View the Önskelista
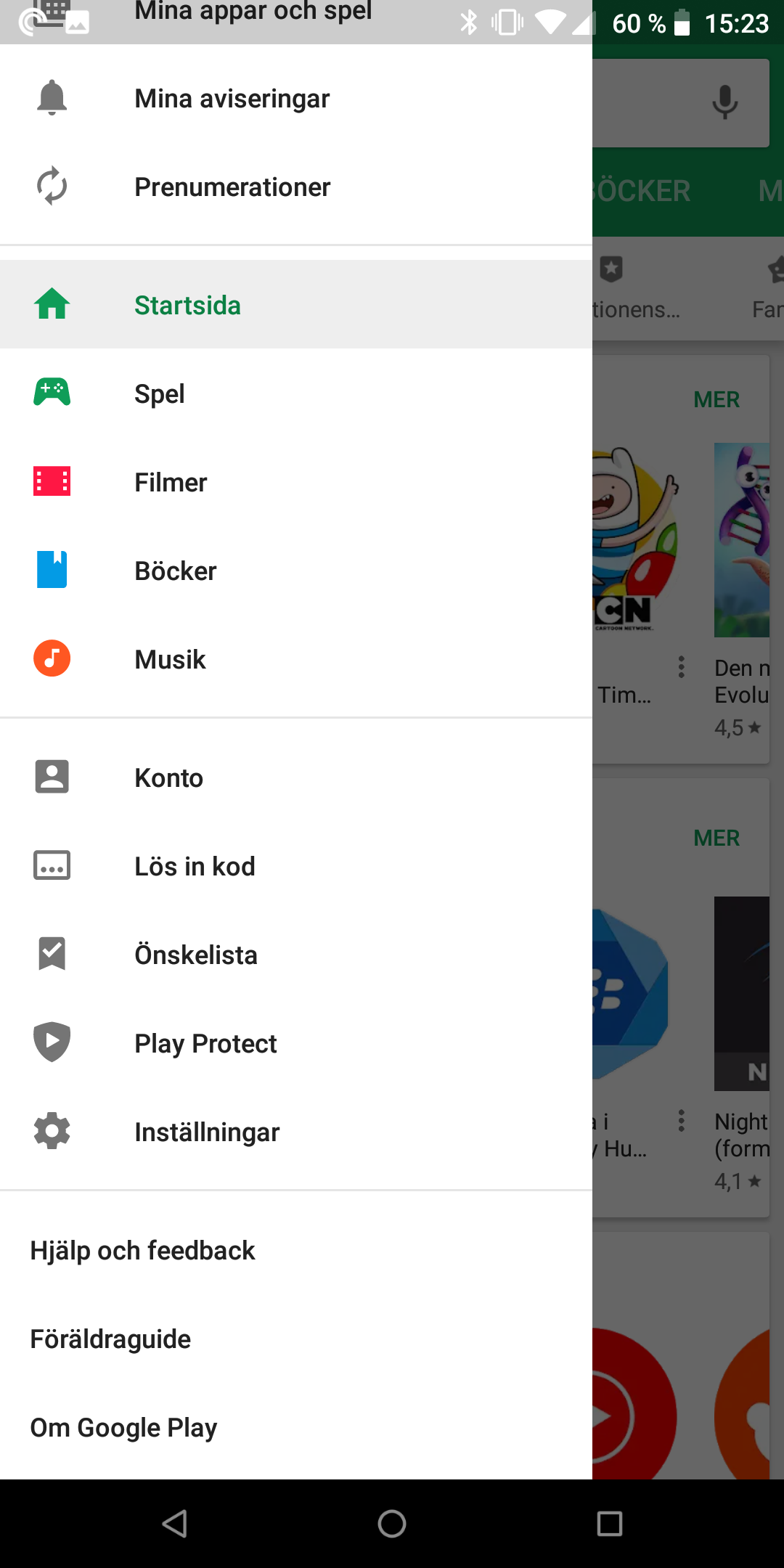Viewport: 784px width, 1568px height. [196, 955]
